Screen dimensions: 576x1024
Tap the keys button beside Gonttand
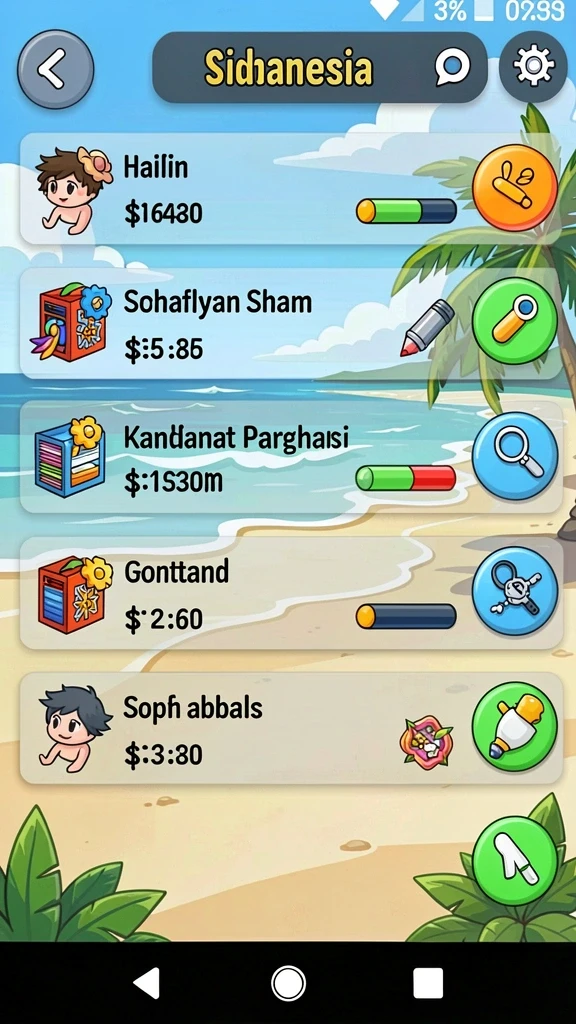pos(515,591)
